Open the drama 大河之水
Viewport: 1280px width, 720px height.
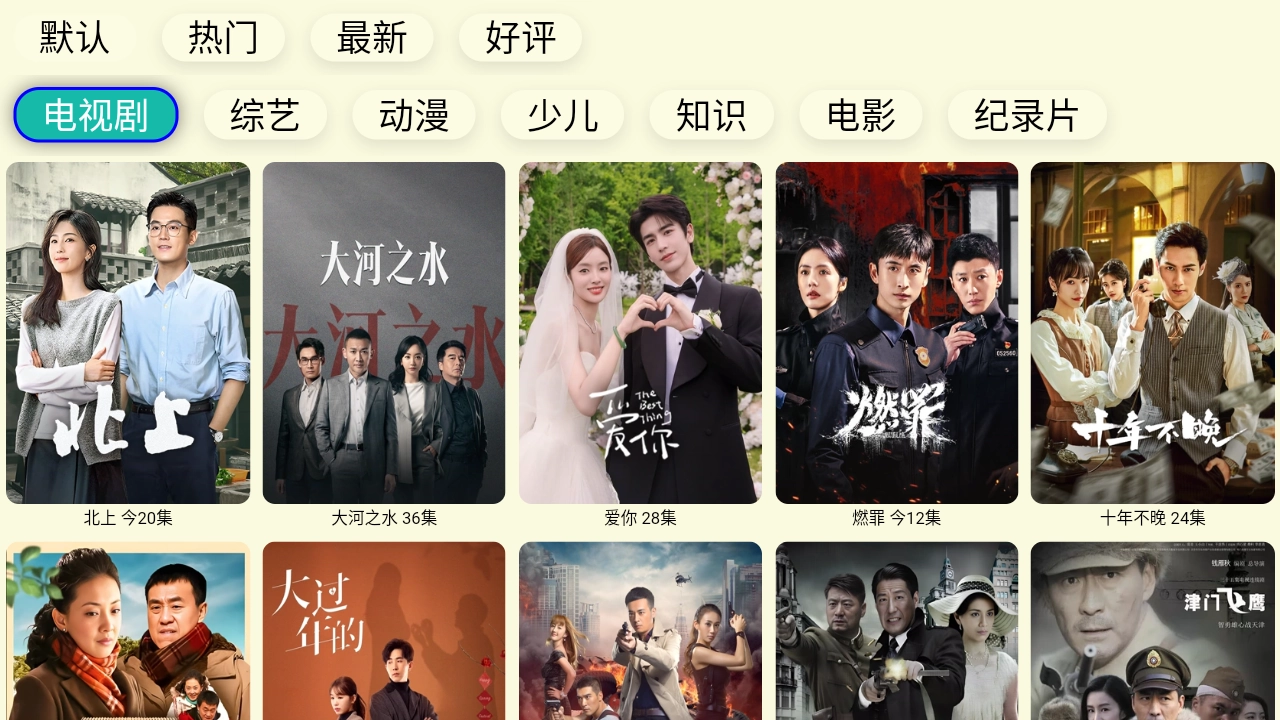384,333
